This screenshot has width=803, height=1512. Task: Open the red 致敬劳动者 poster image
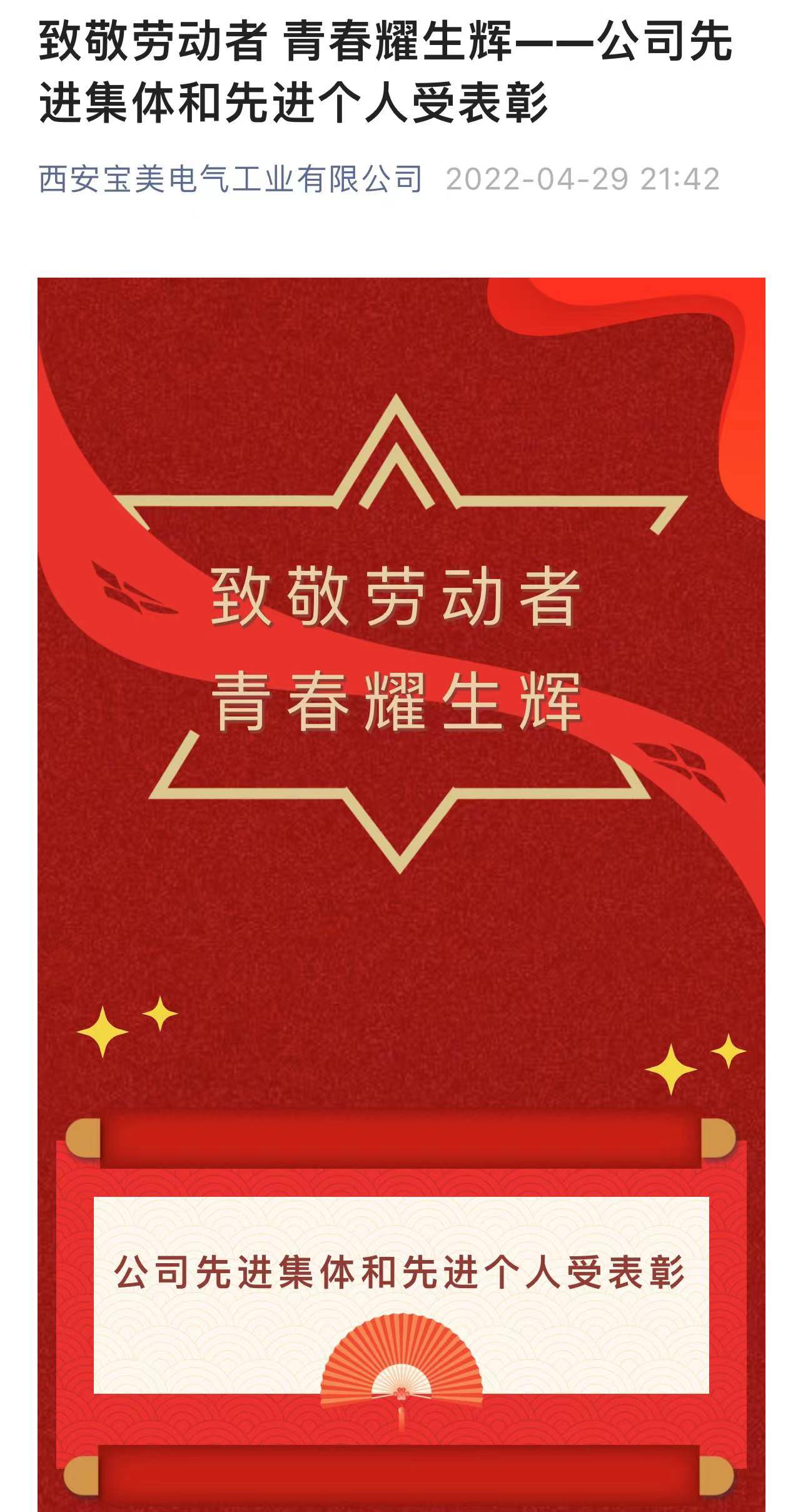401,688
